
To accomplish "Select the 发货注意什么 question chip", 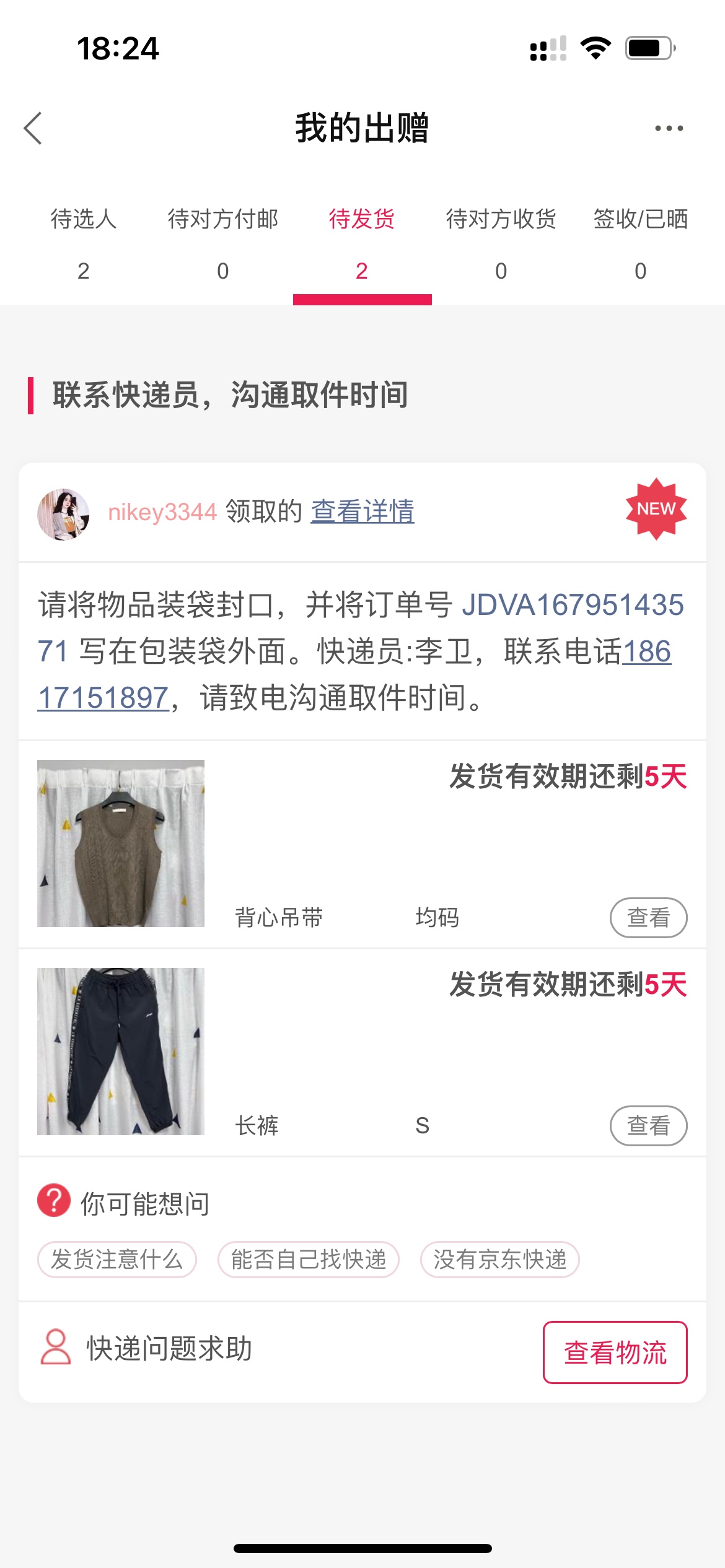I will 117,1259.
